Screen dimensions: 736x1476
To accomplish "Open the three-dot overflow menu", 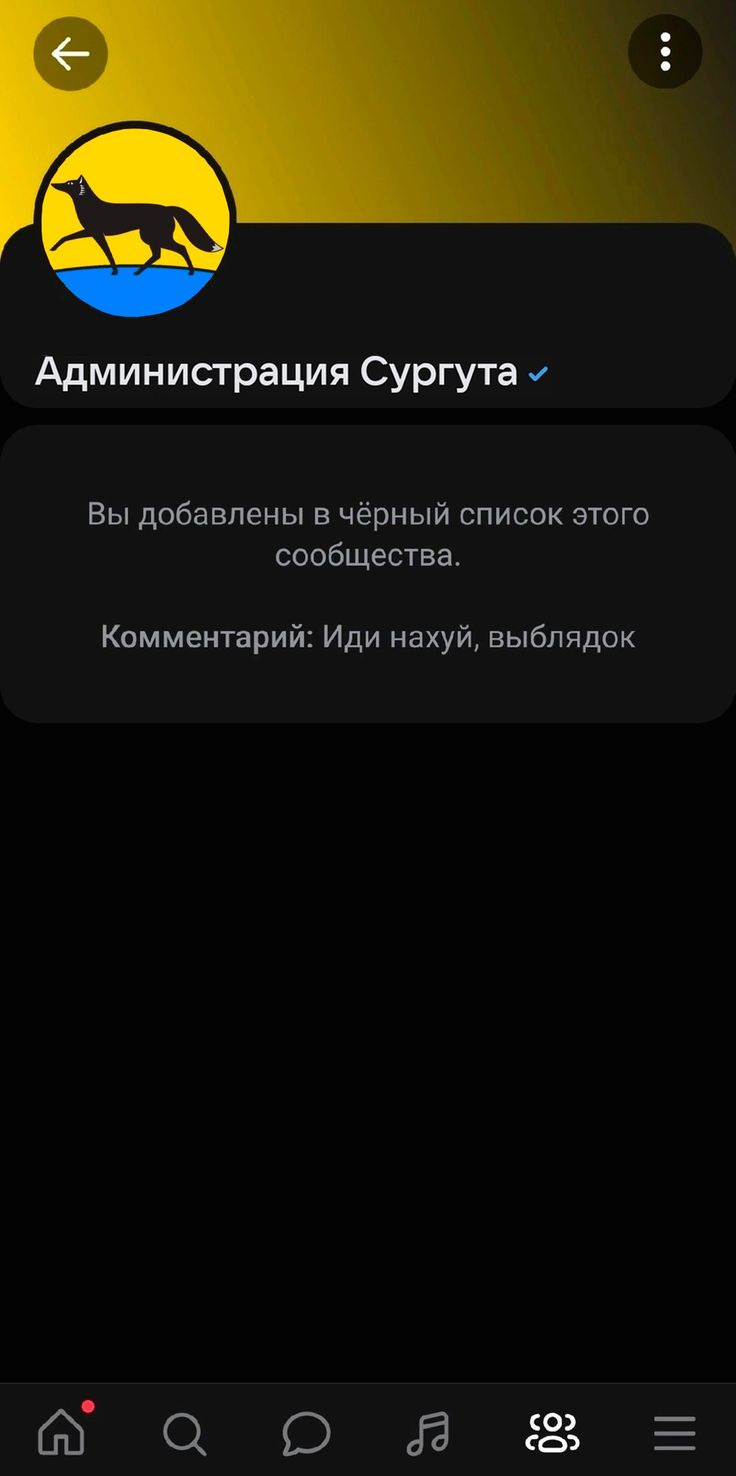I will pos(665,52).
